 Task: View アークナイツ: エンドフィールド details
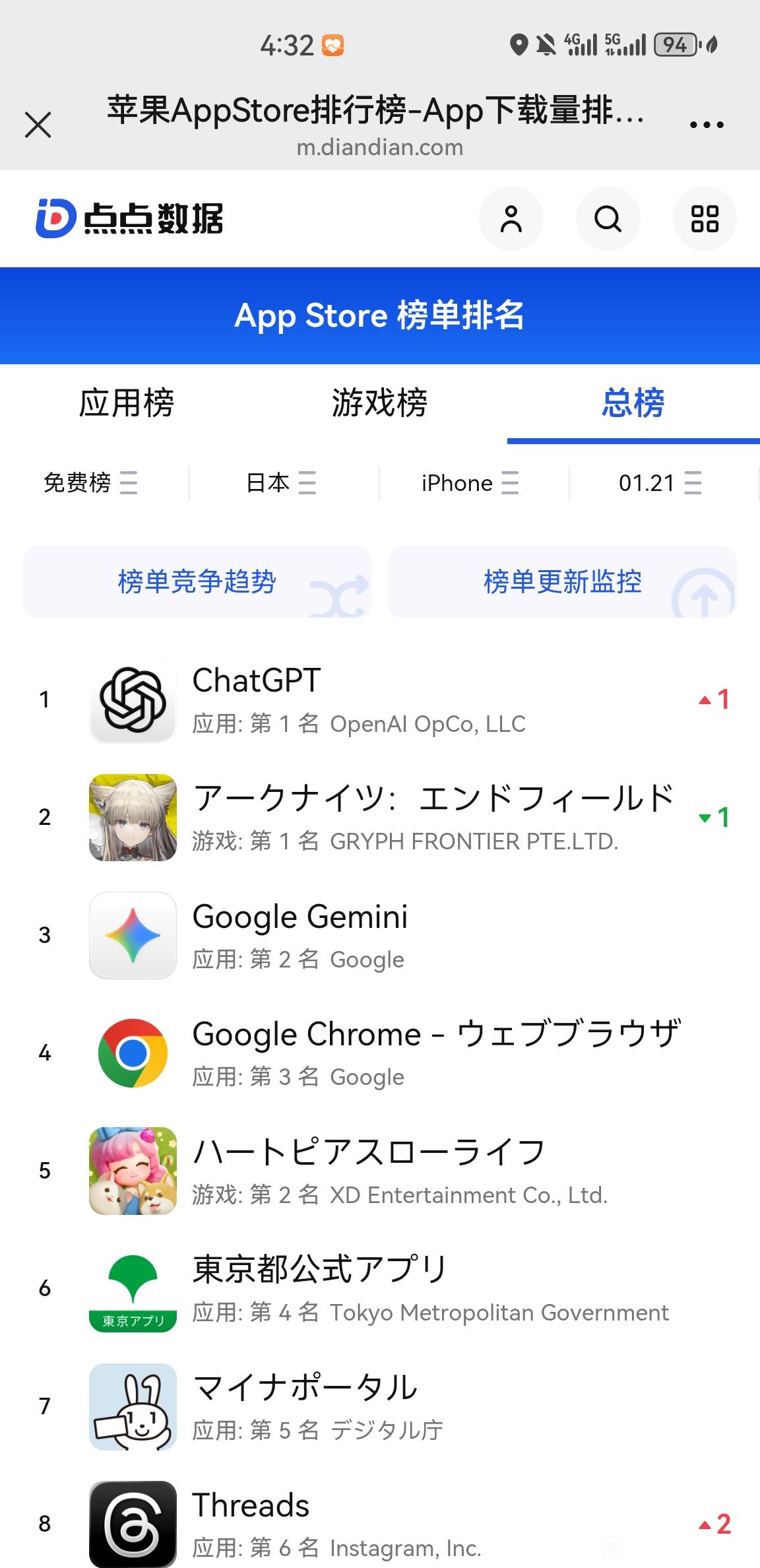(x=396, y=817)
